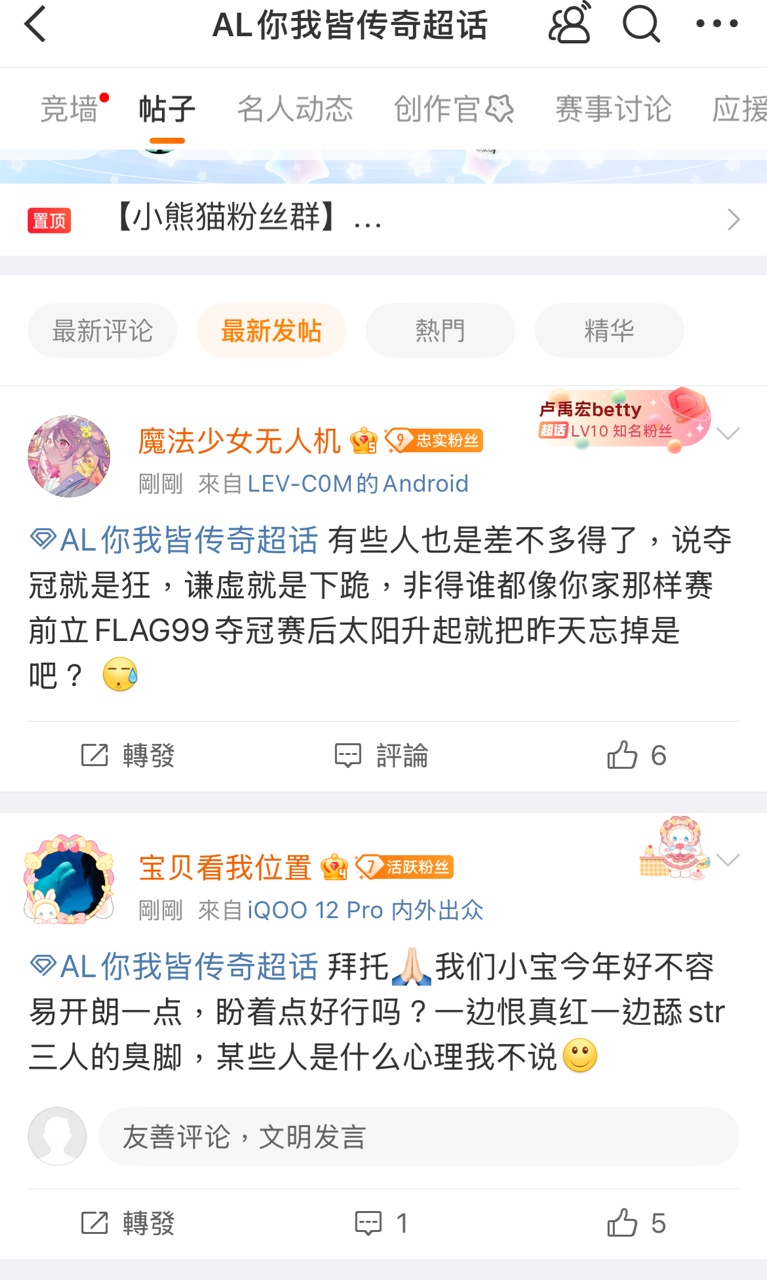Select the 精华 filter chip
The image size is (767, 1280).
point(609,331)
